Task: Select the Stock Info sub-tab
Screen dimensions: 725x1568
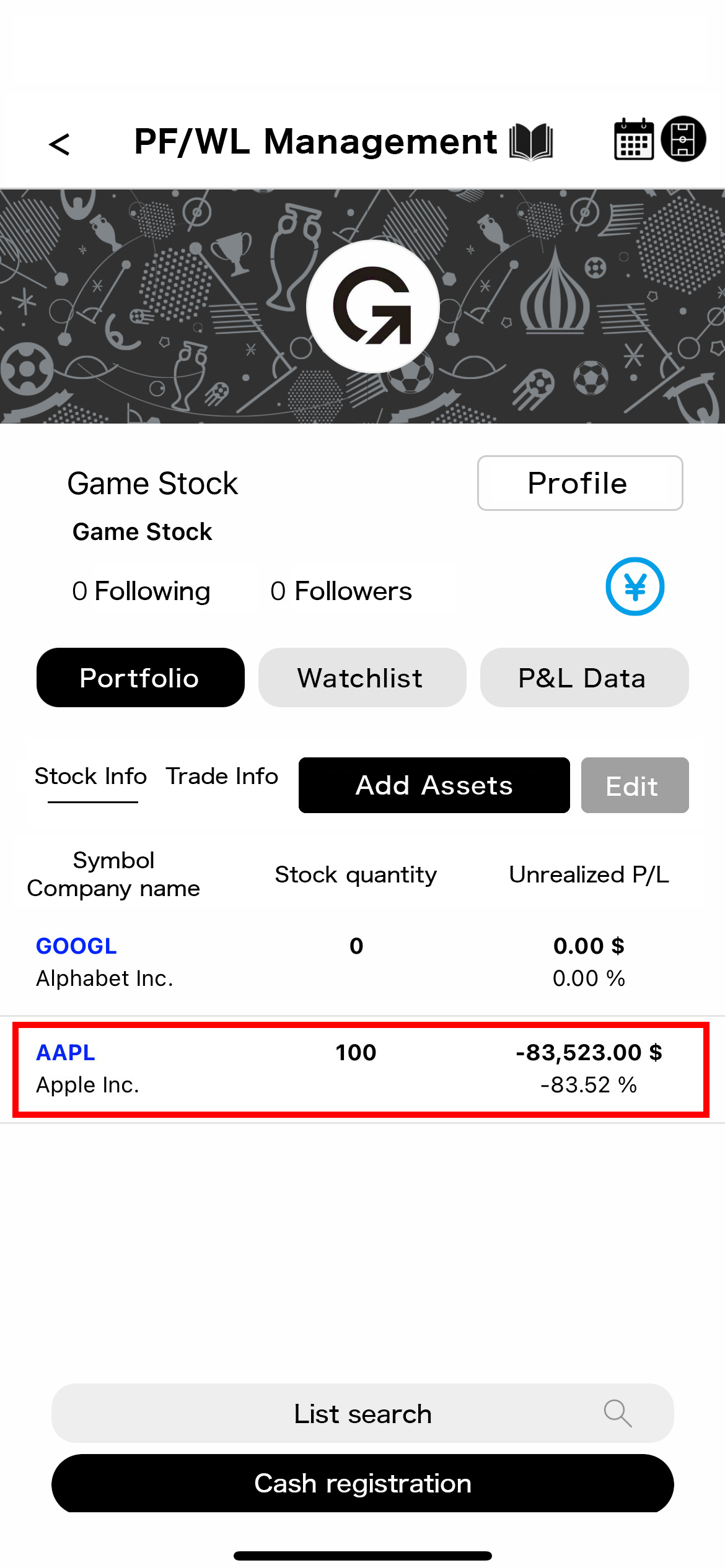Action: 91,776
